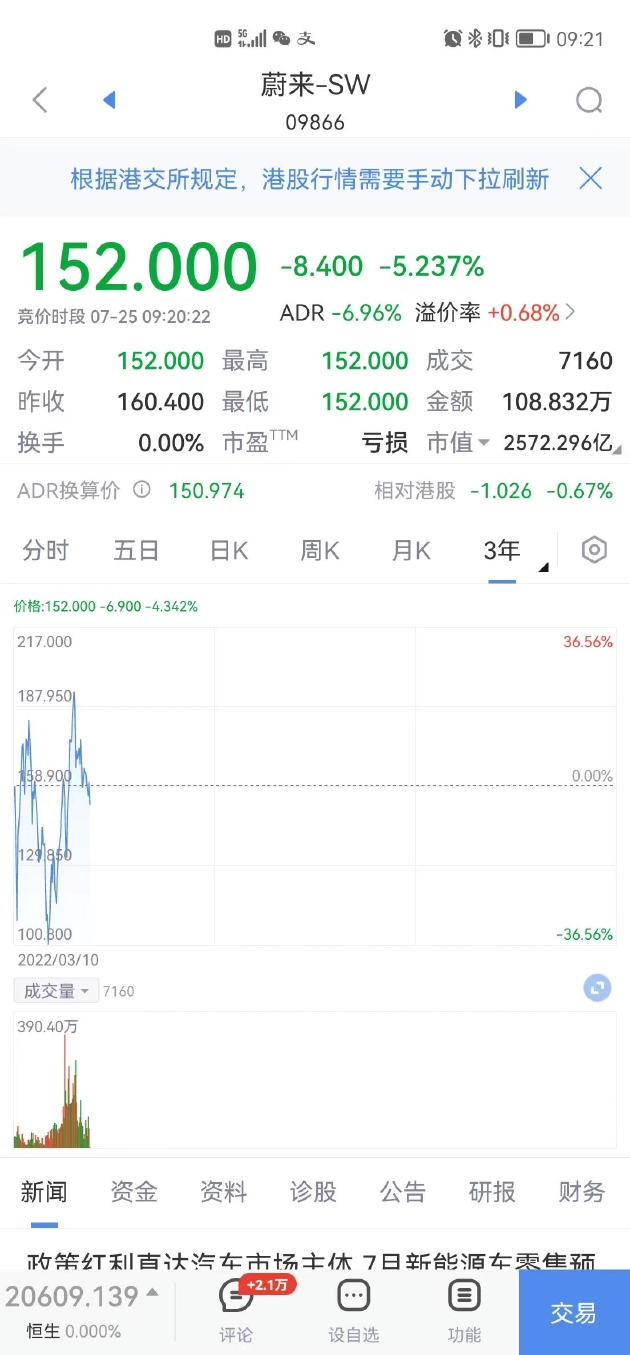Select the 日K chart tab
The width and height of the screenshot is (630, 1355).
pyautogui.click(x=228, y=550)
